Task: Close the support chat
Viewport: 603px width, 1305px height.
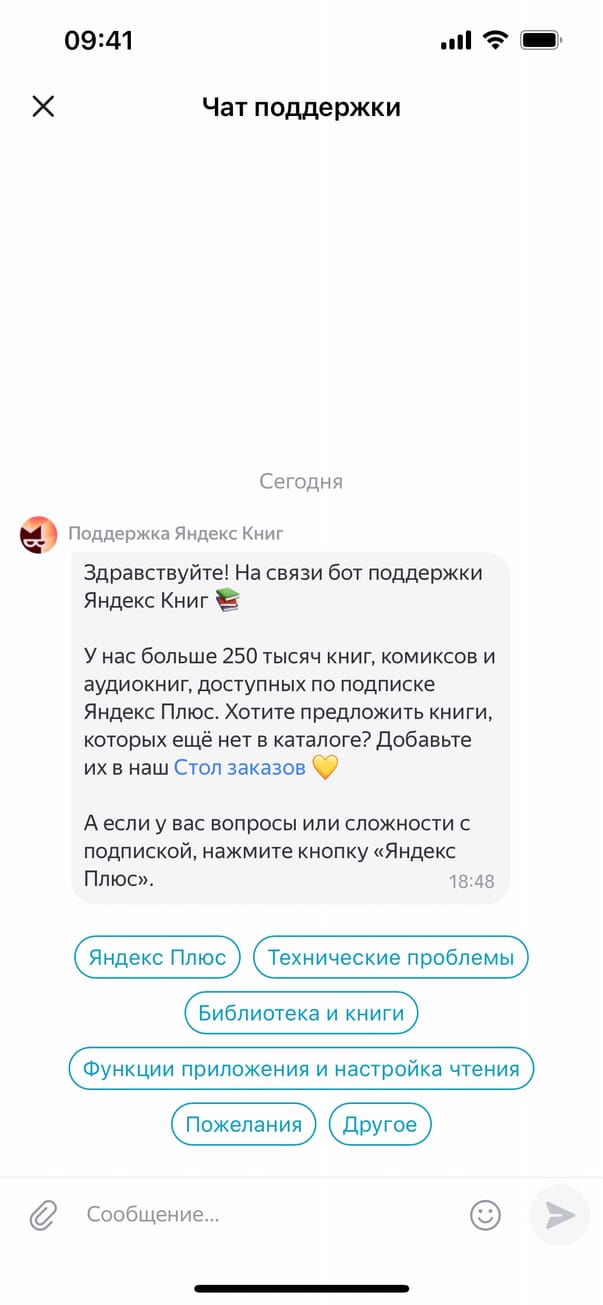Action: (x=43, y=106)
